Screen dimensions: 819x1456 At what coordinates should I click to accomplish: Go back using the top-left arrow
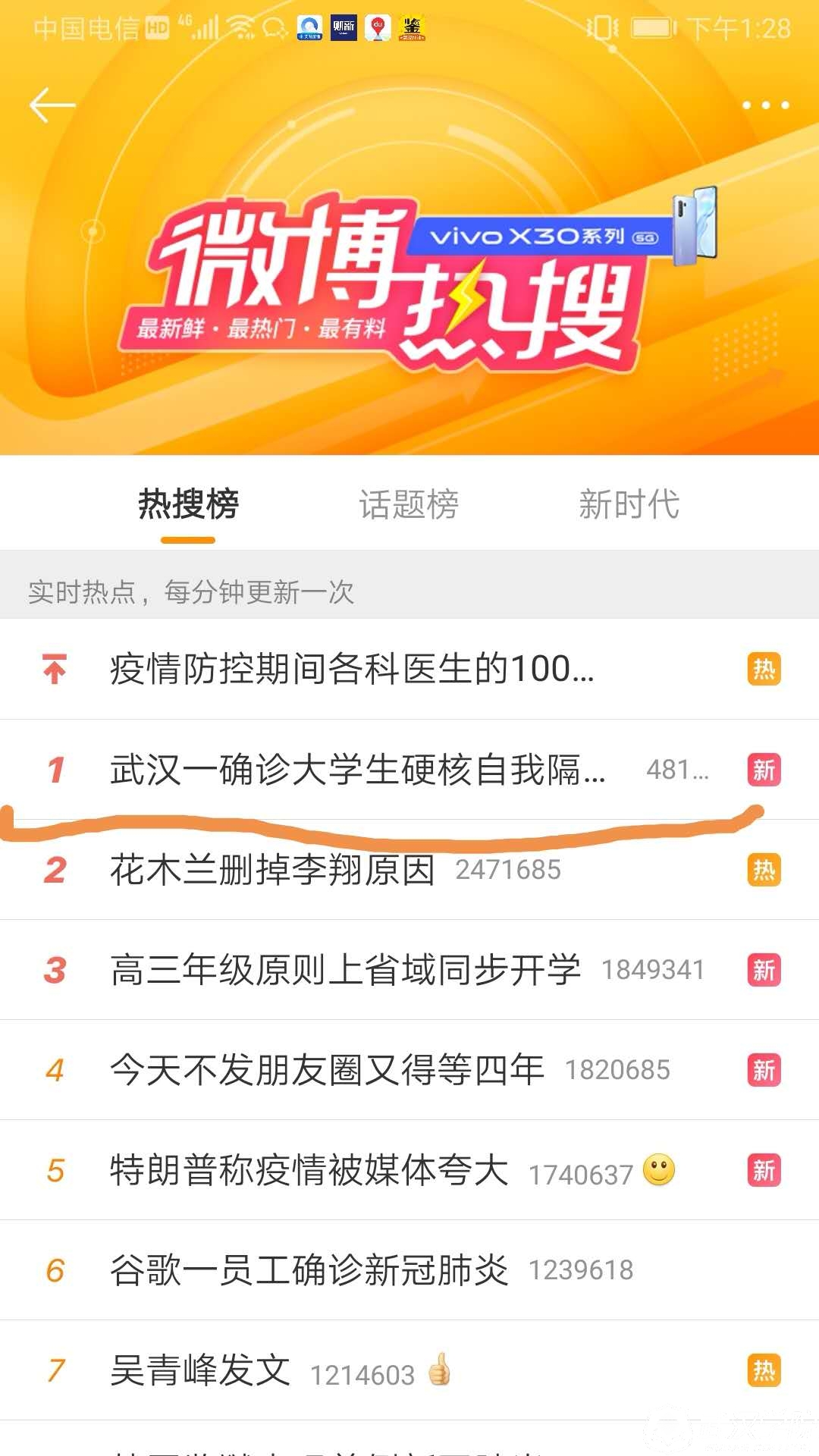pos(52,105)
